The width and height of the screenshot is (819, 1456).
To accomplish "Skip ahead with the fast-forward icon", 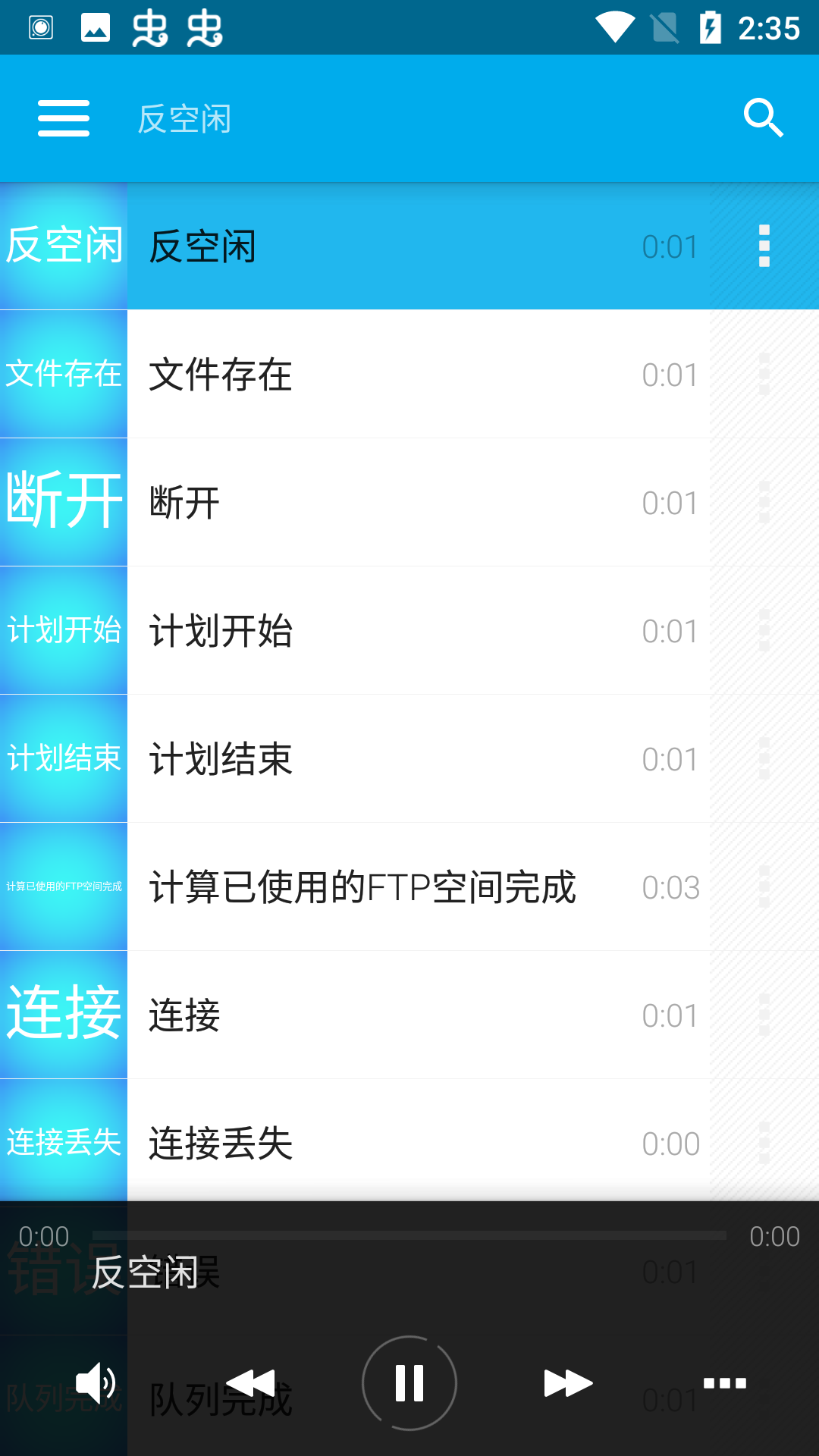I will (x=566, y=1382).
